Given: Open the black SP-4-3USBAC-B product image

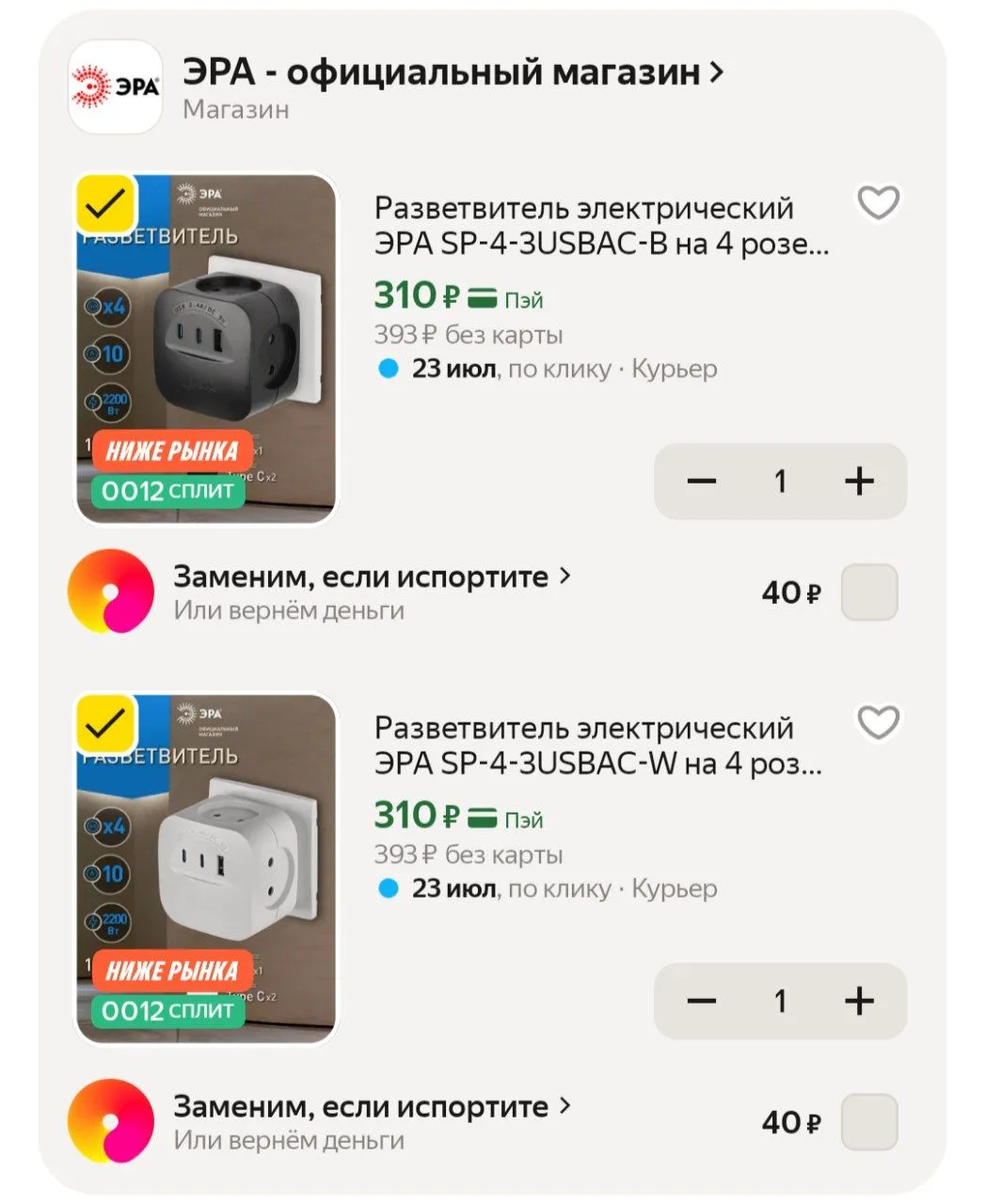Looking at the screenshot, I should coord(205,349).
